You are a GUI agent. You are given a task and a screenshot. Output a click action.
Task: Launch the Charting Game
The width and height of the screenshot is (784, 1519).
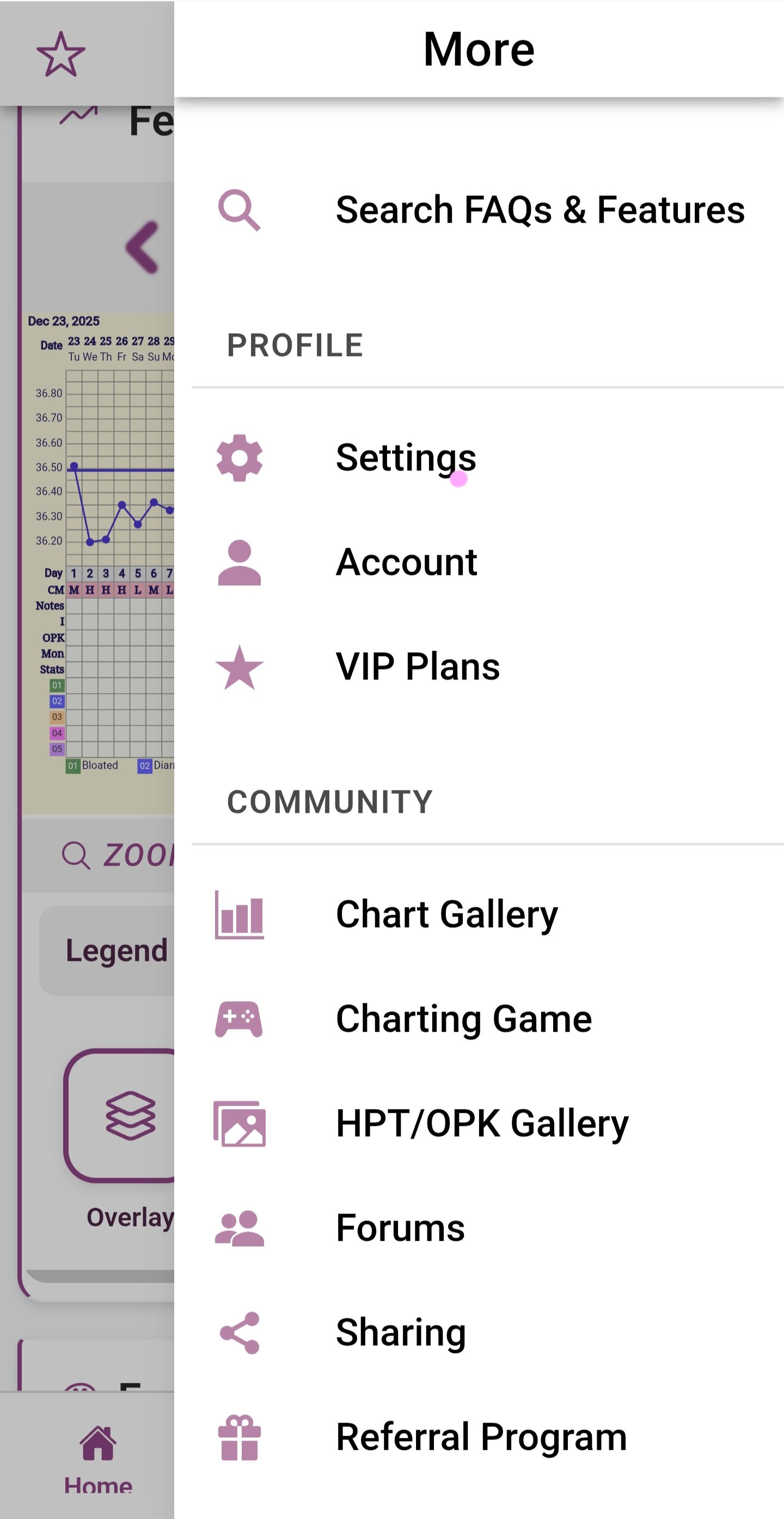[463, 1018]
